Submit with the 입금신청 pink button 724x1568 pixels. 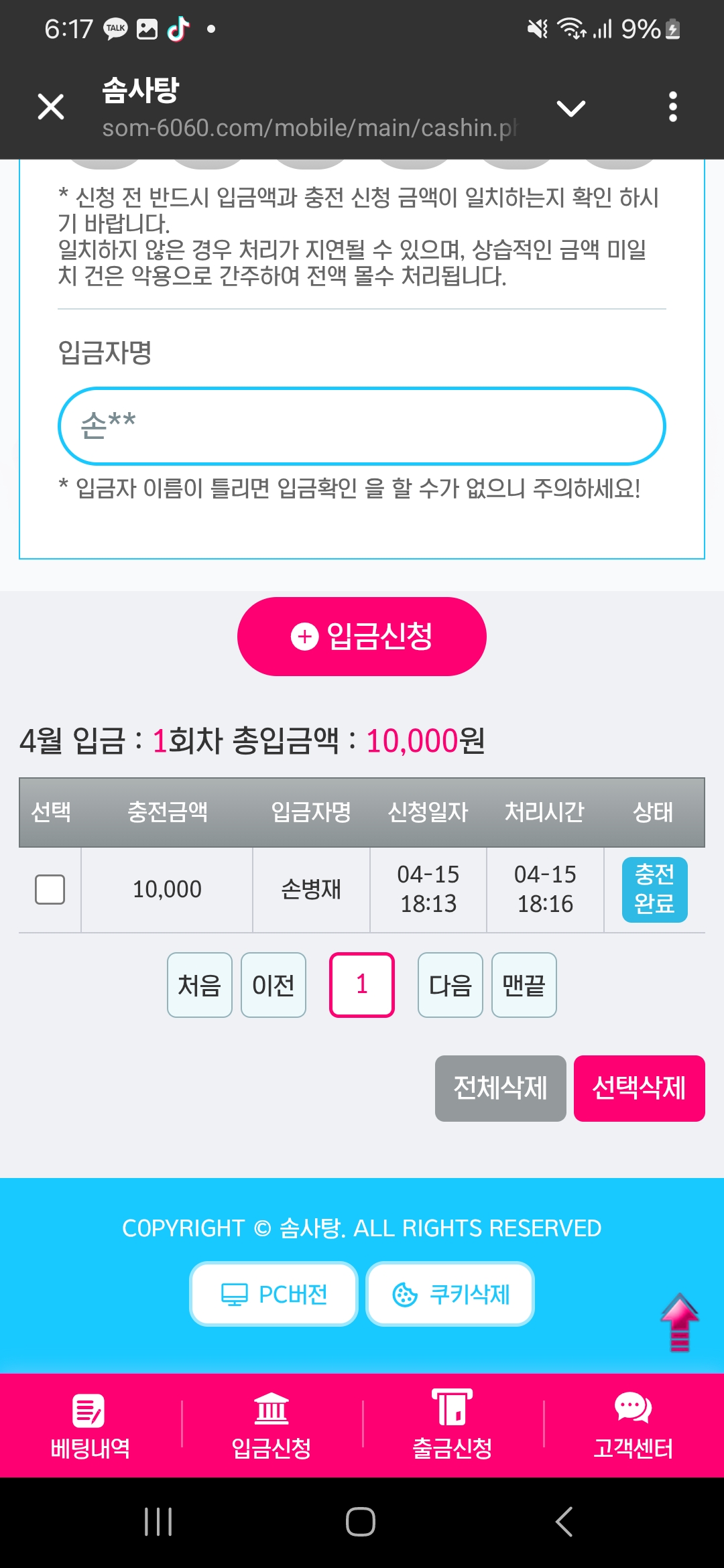click(x=362, y=637)
